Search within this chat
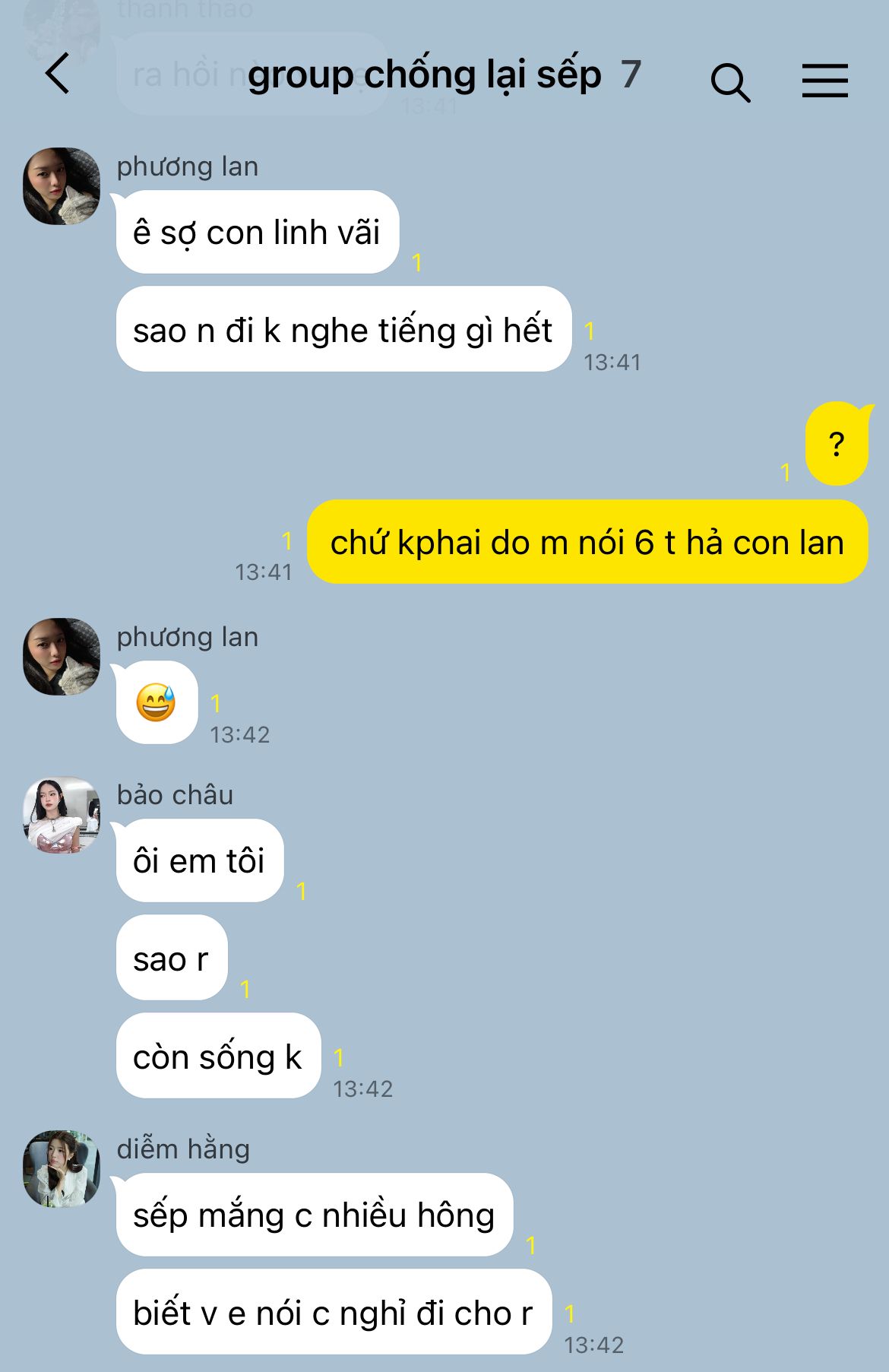889x1372 pixels. (x=730, y=81)
